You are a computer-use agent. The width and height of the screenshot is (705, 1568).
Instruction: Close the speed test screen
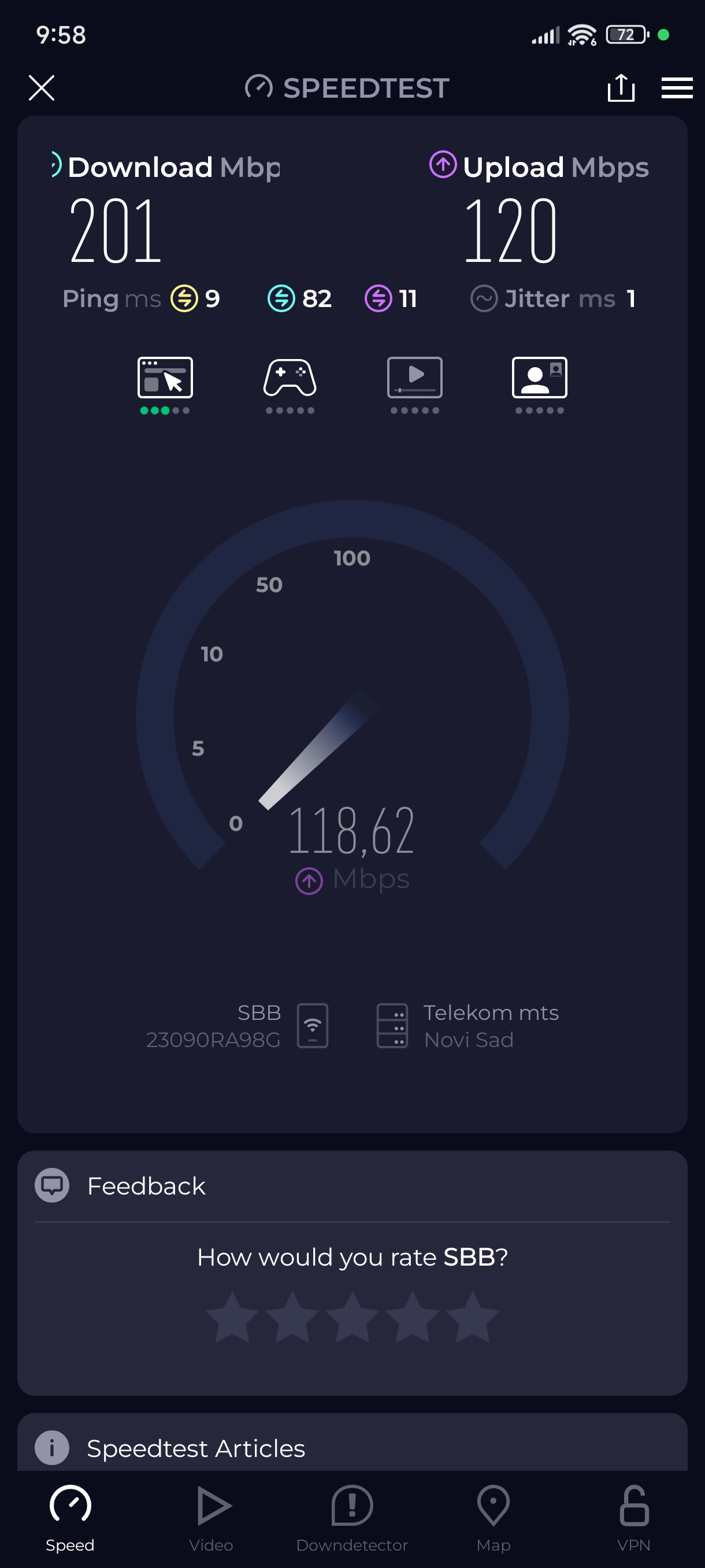pos(42,88)
